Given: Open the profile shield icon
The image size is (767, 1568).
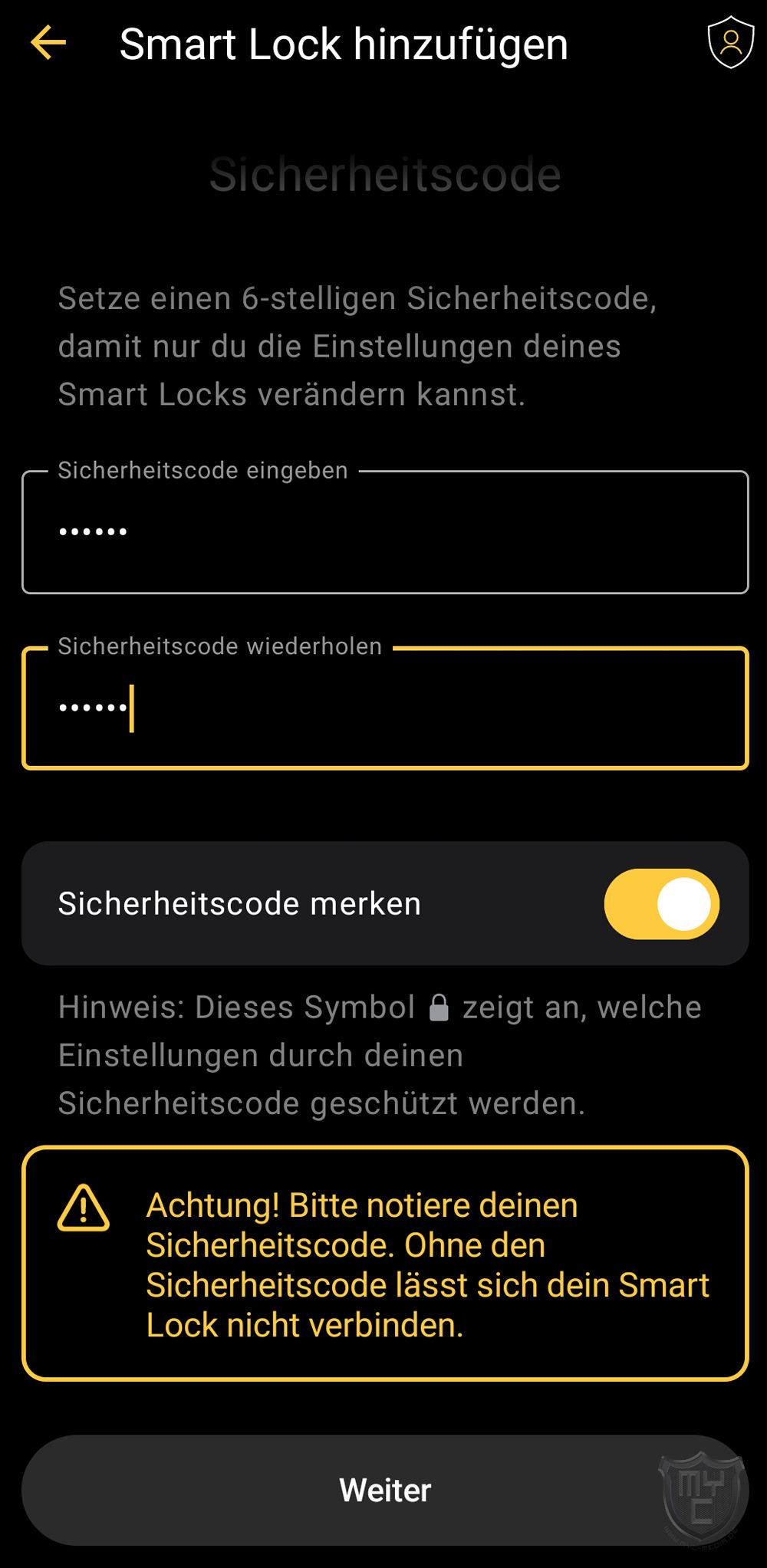Looking at the screenshot, I should point(730,43).
